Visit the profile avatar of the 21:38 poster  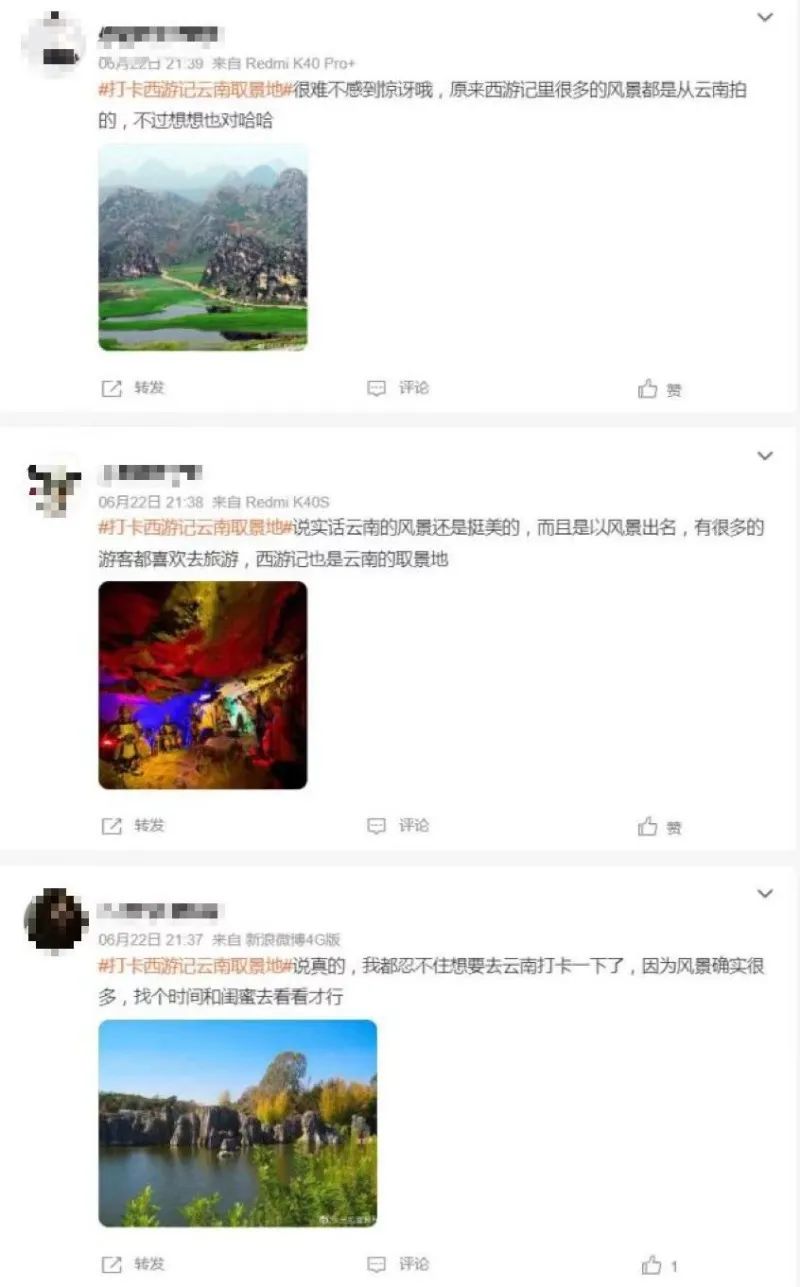[54, 488]
